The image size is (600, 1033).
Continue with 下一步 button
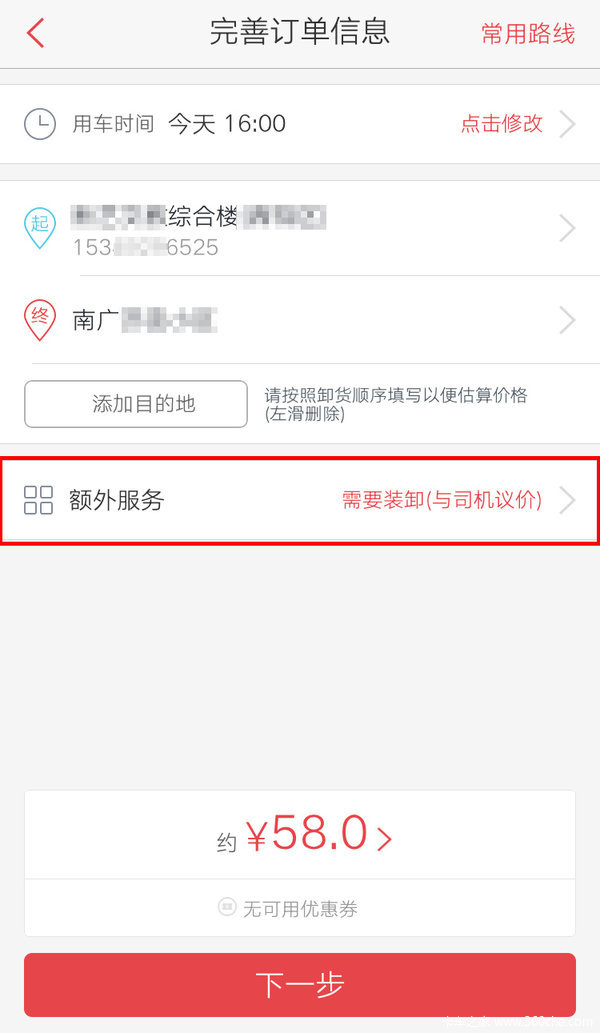300,985
